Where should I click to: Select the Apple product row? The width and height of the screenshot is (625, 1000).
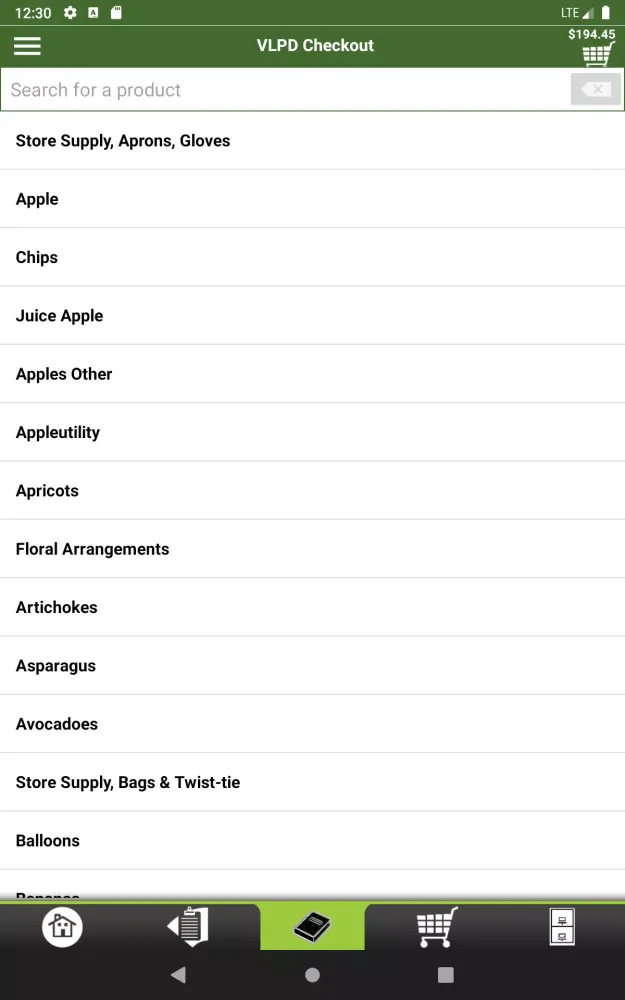coord(312,199)
